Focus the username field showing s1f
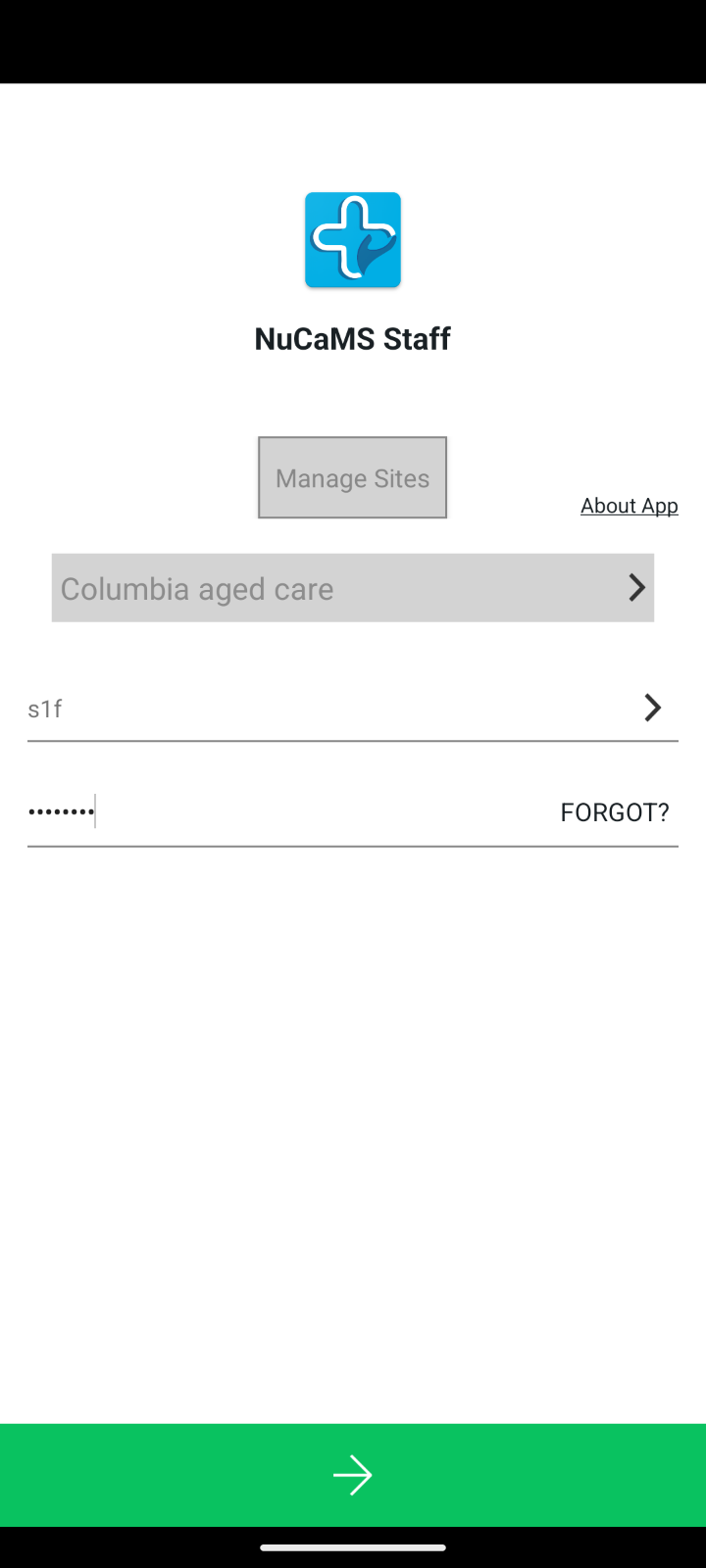 (324, 709)
